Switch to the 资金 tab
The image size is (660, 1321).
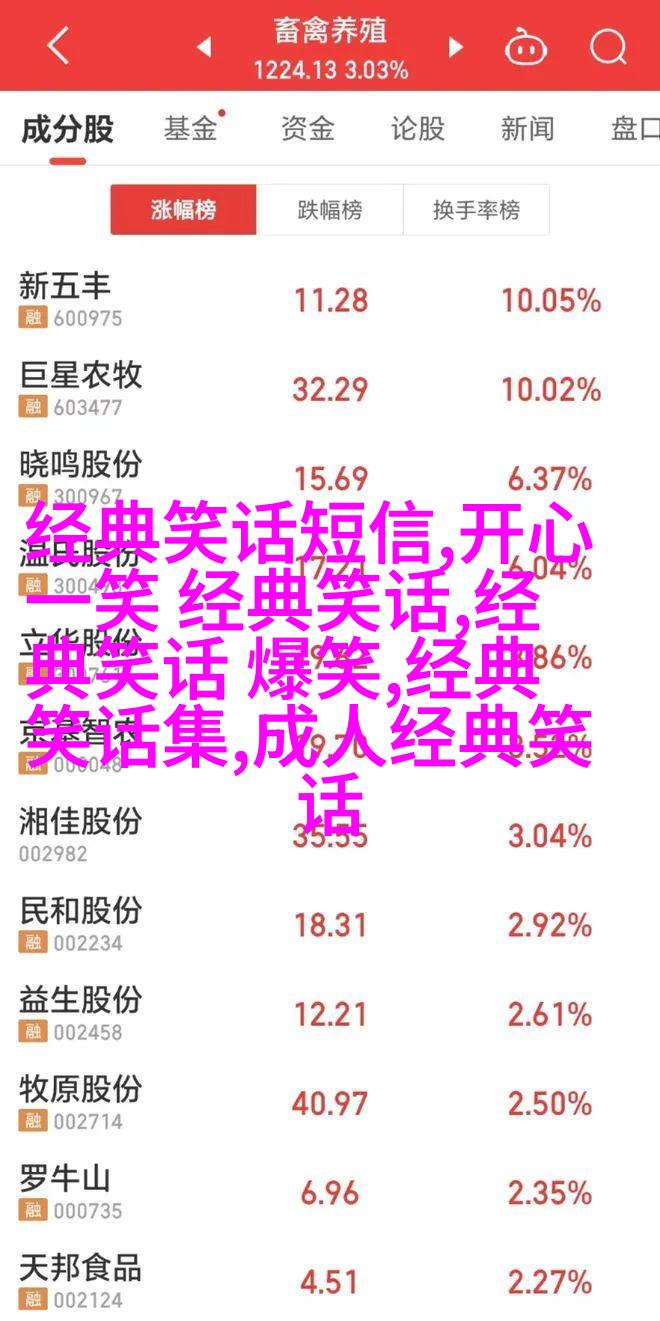pos(306,129)
